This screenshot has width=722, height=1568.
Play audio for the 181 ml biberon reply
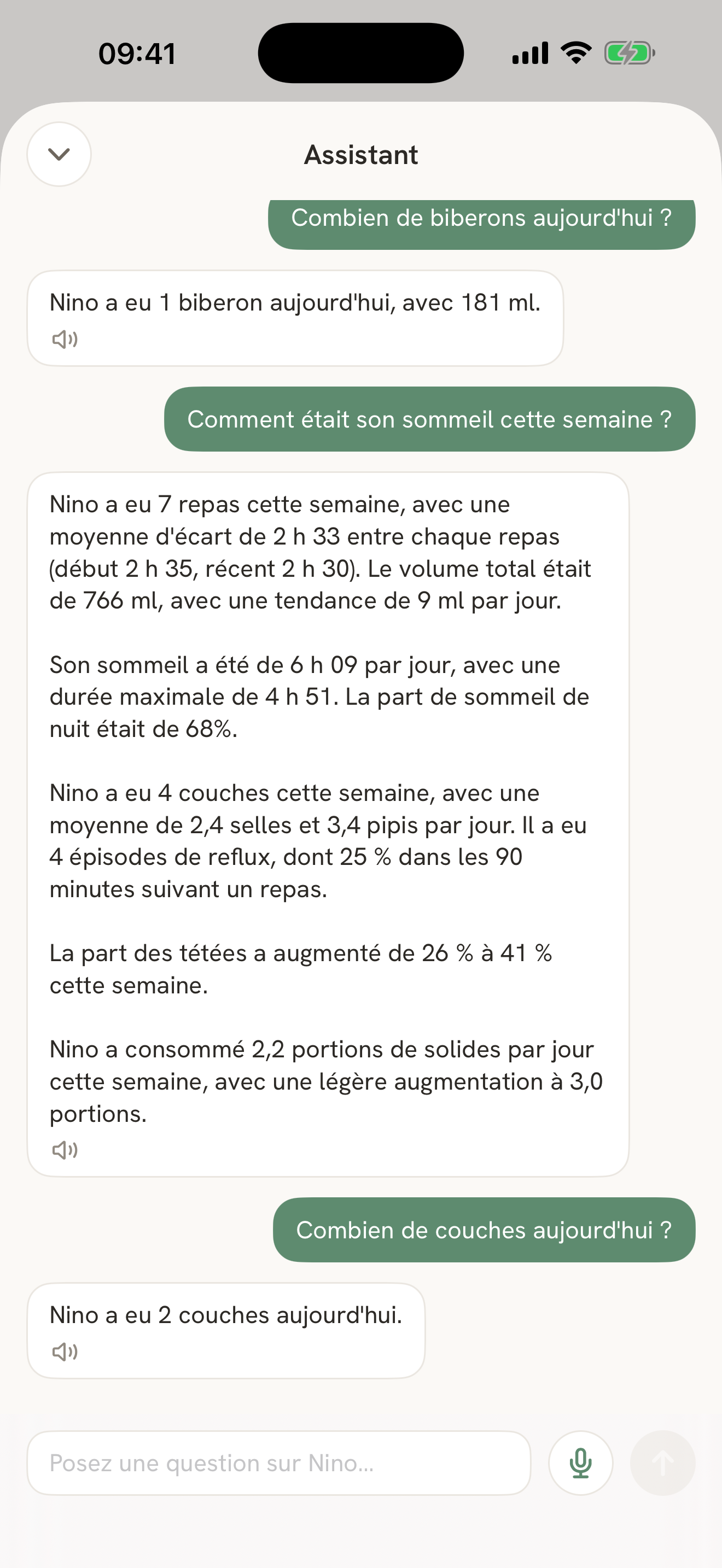65,339
